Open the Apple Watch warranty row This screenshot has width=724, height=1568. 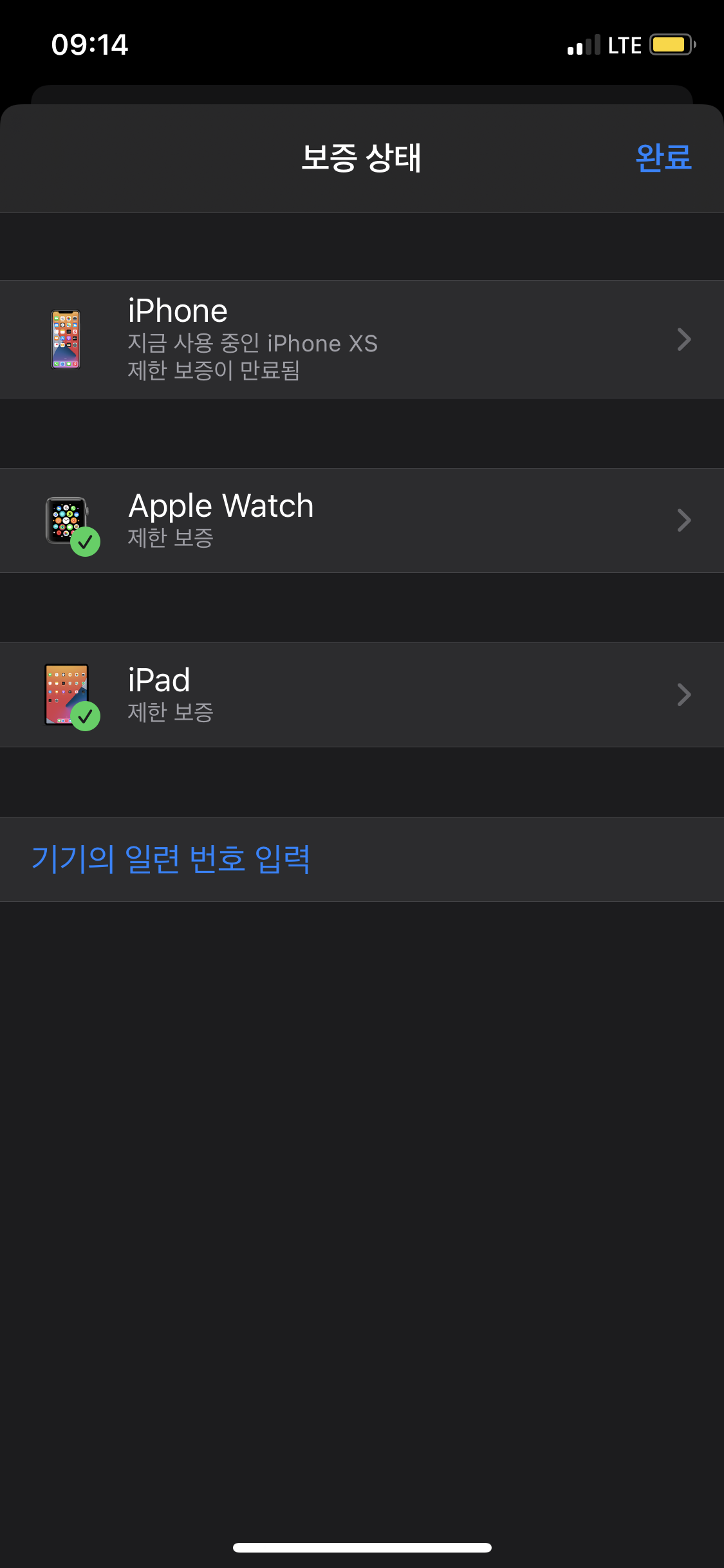[x=362, y=520]
